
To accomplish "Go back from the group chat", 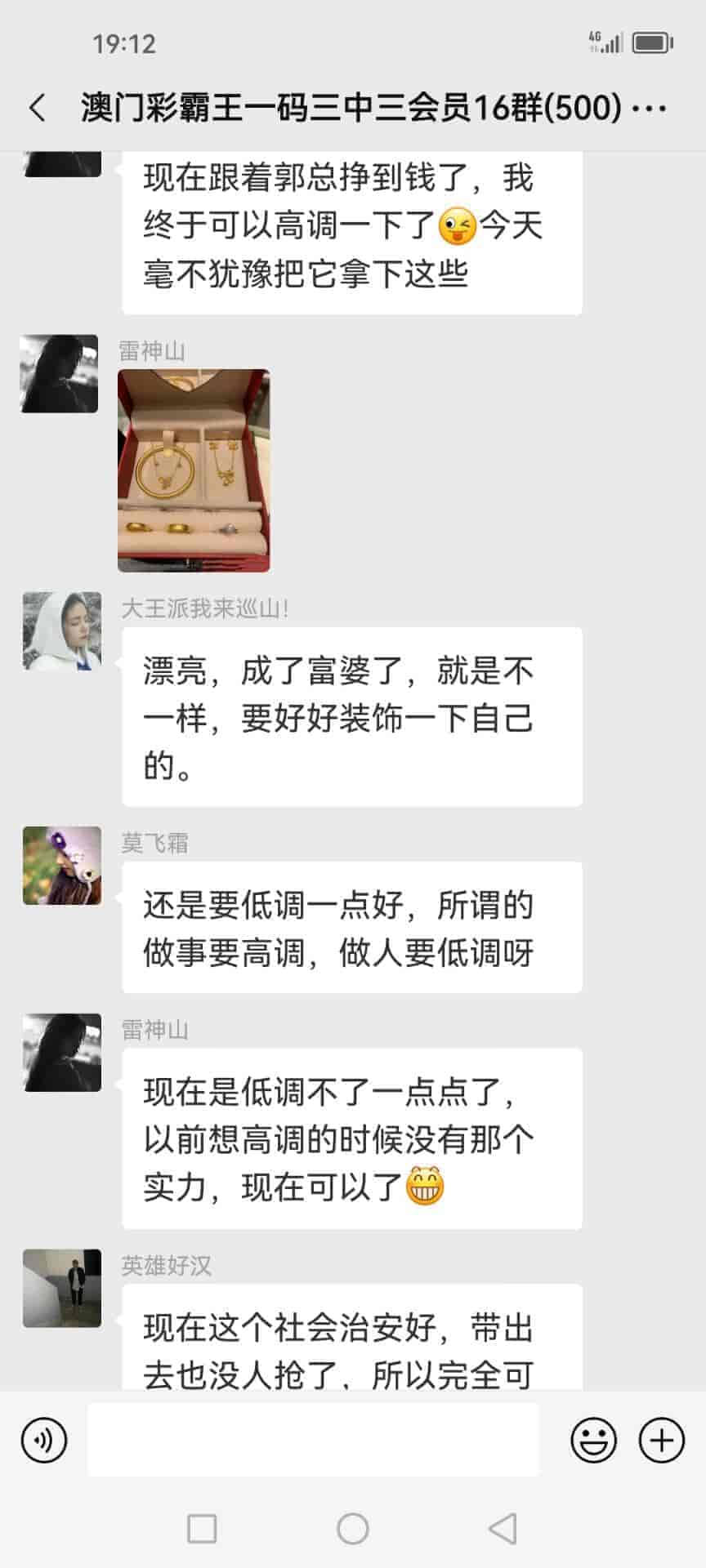I will (38, 108).
